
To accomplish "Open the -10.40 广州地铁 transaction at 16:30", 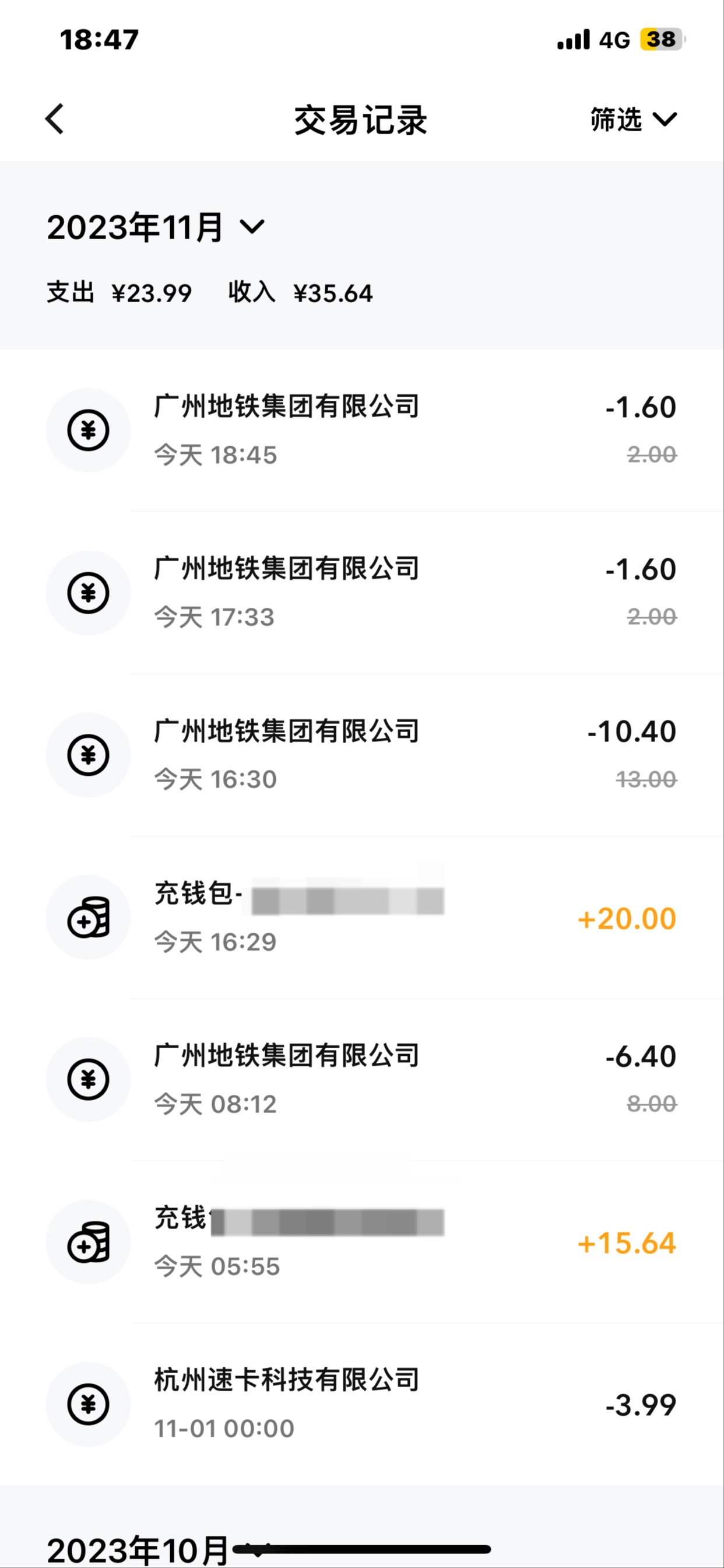I will [361, 755].
